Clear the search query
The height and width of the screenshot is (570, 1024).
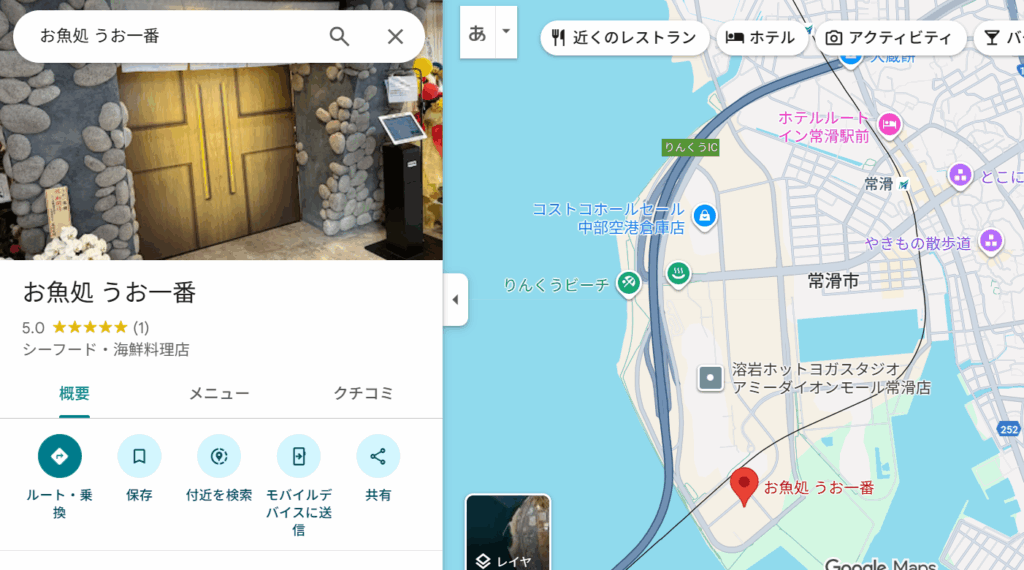395,37
